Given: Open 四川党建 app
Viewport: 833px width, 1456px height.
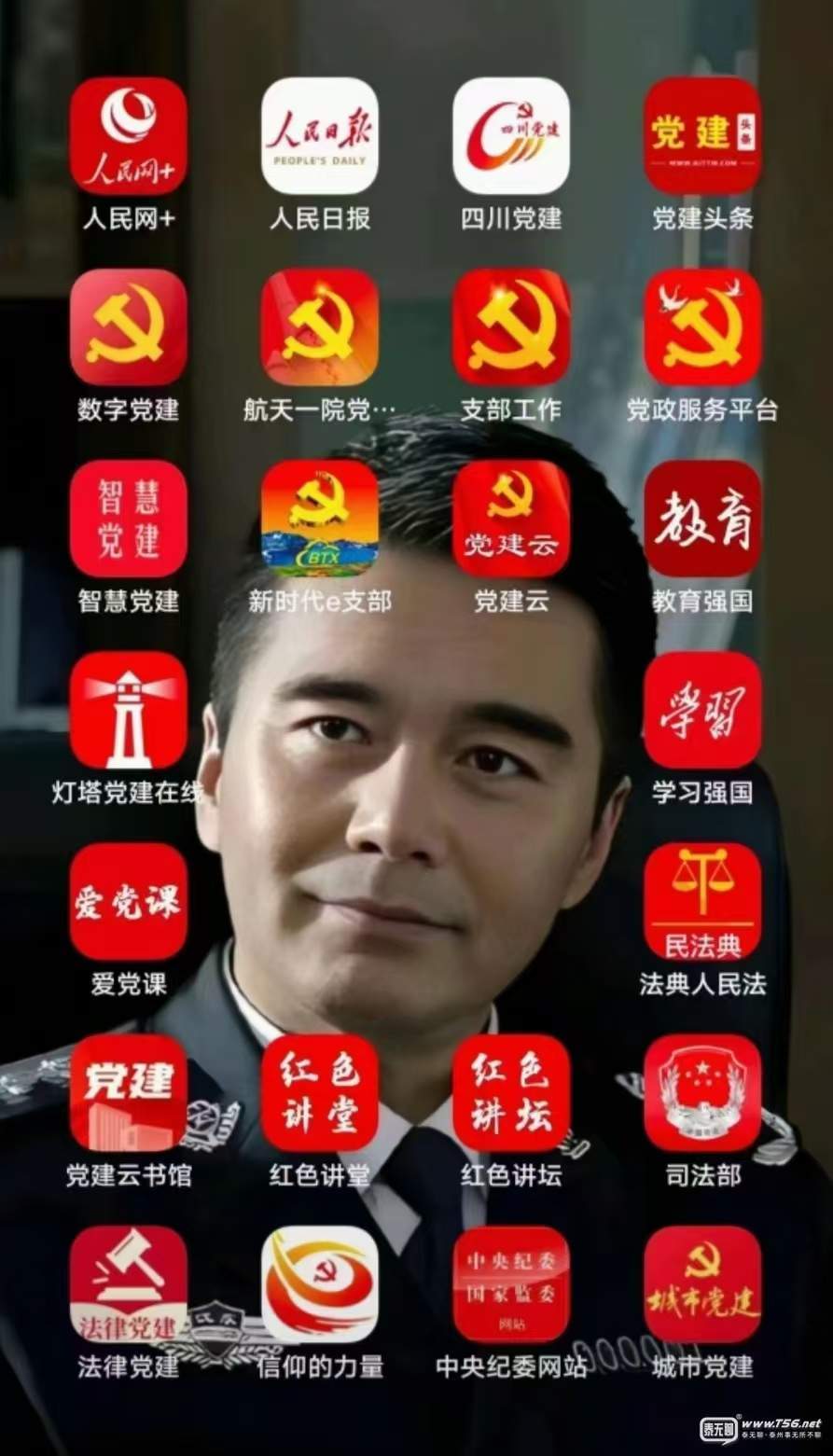Looking at the screenshot, I should pyautogui.click(x=511, y=136).
